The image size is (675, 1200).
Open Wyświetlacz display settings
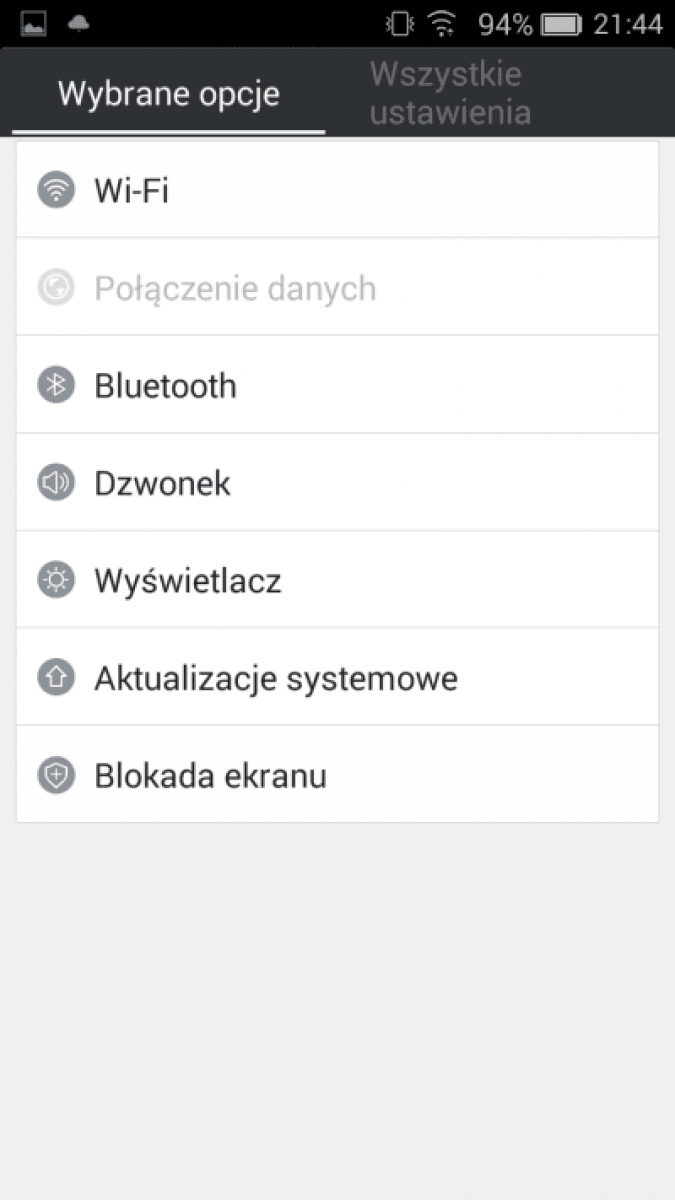(336, 580)
